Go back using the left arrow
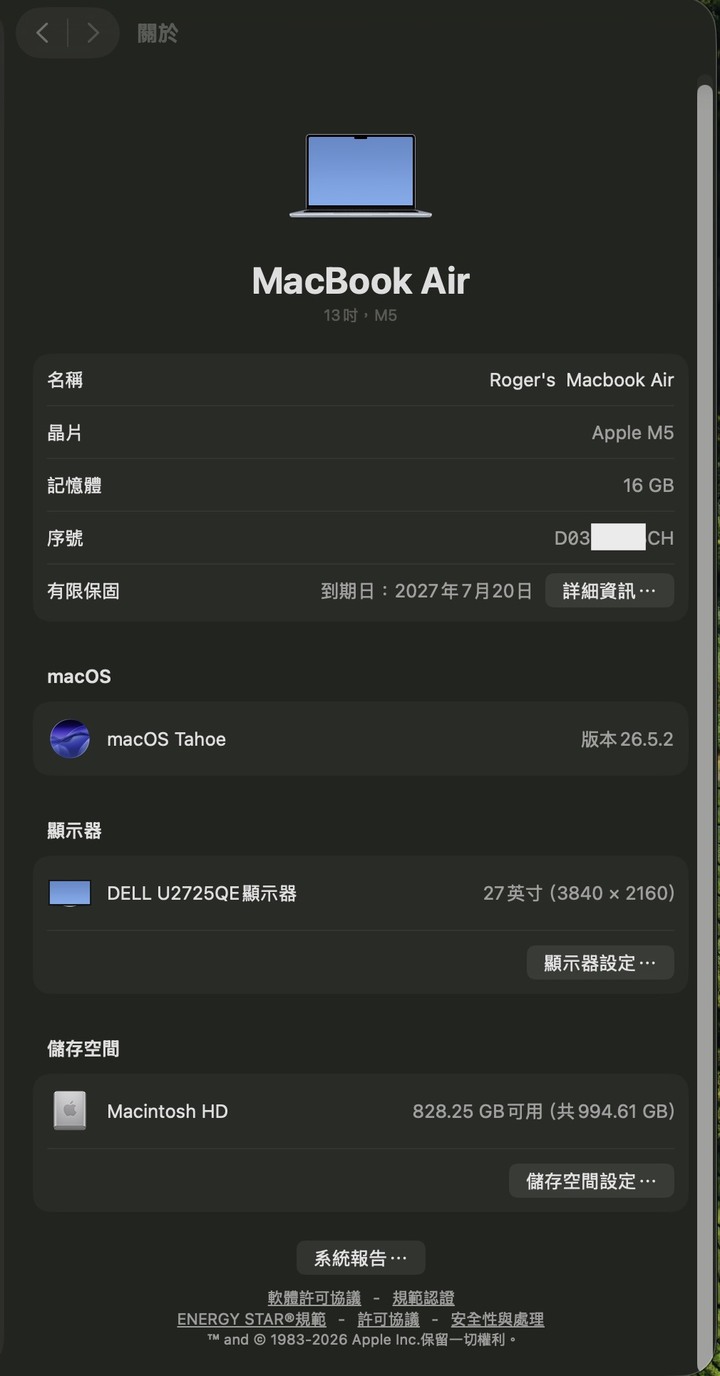This screenshot has height=1376, width=720. (x=42, y=33)
